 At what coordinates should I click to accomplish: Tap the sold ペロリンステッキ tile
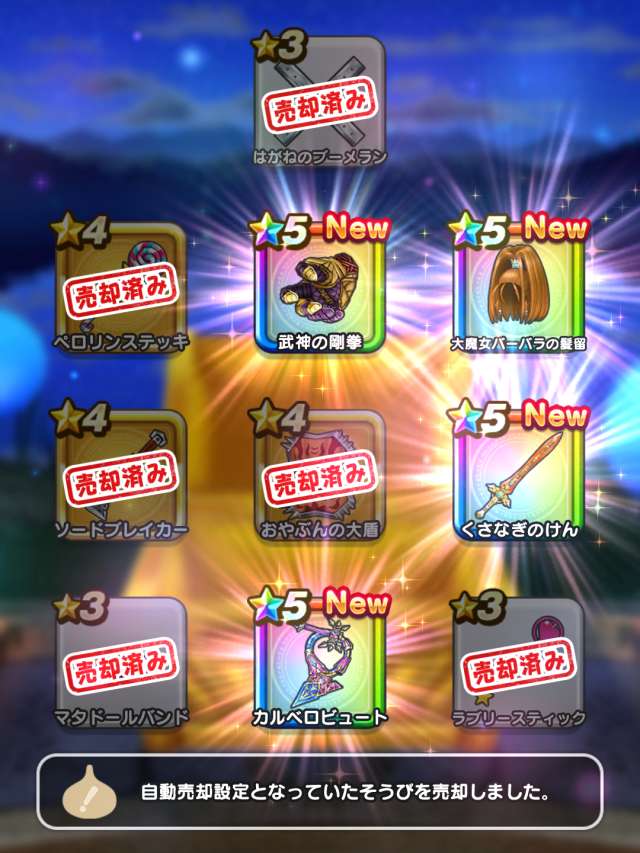click(x=121, y=290)
